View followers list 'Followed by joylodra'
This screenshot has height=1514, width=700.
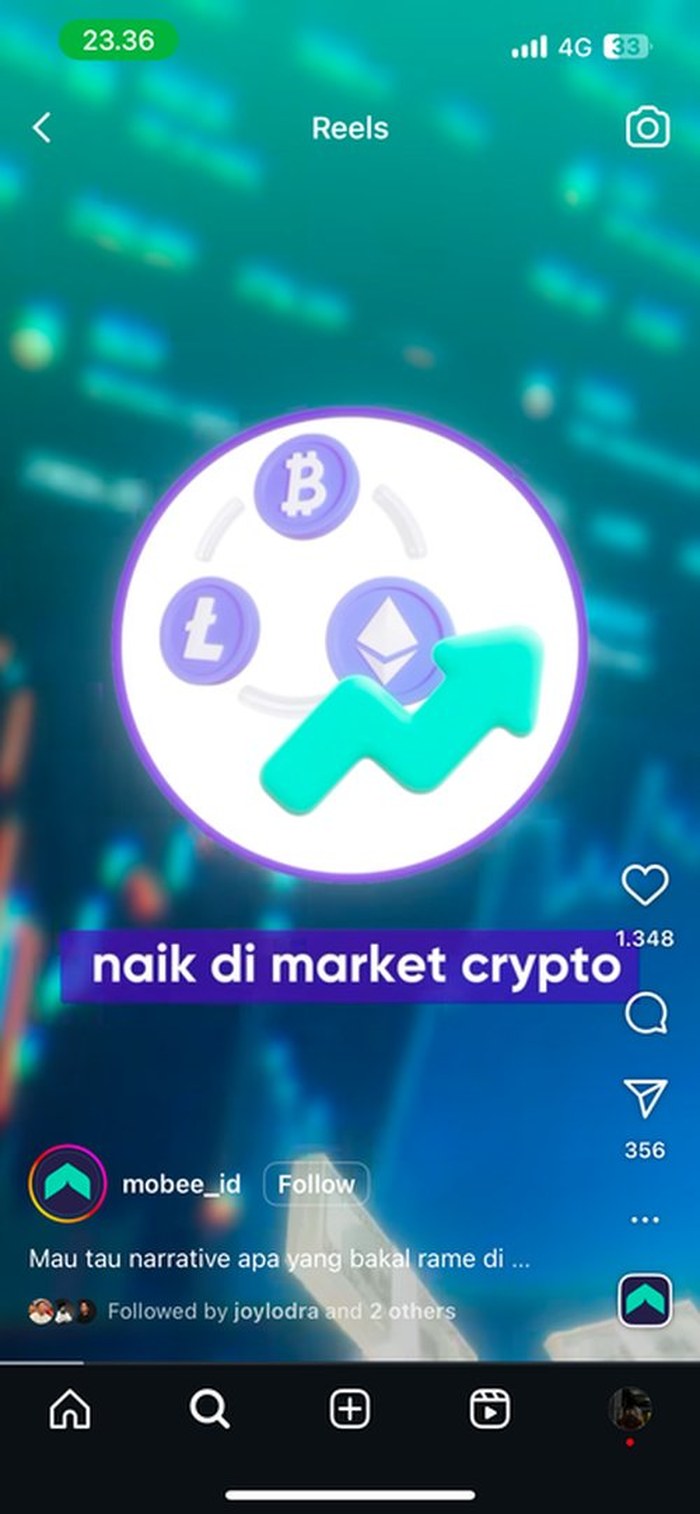tap(281, 1311)
